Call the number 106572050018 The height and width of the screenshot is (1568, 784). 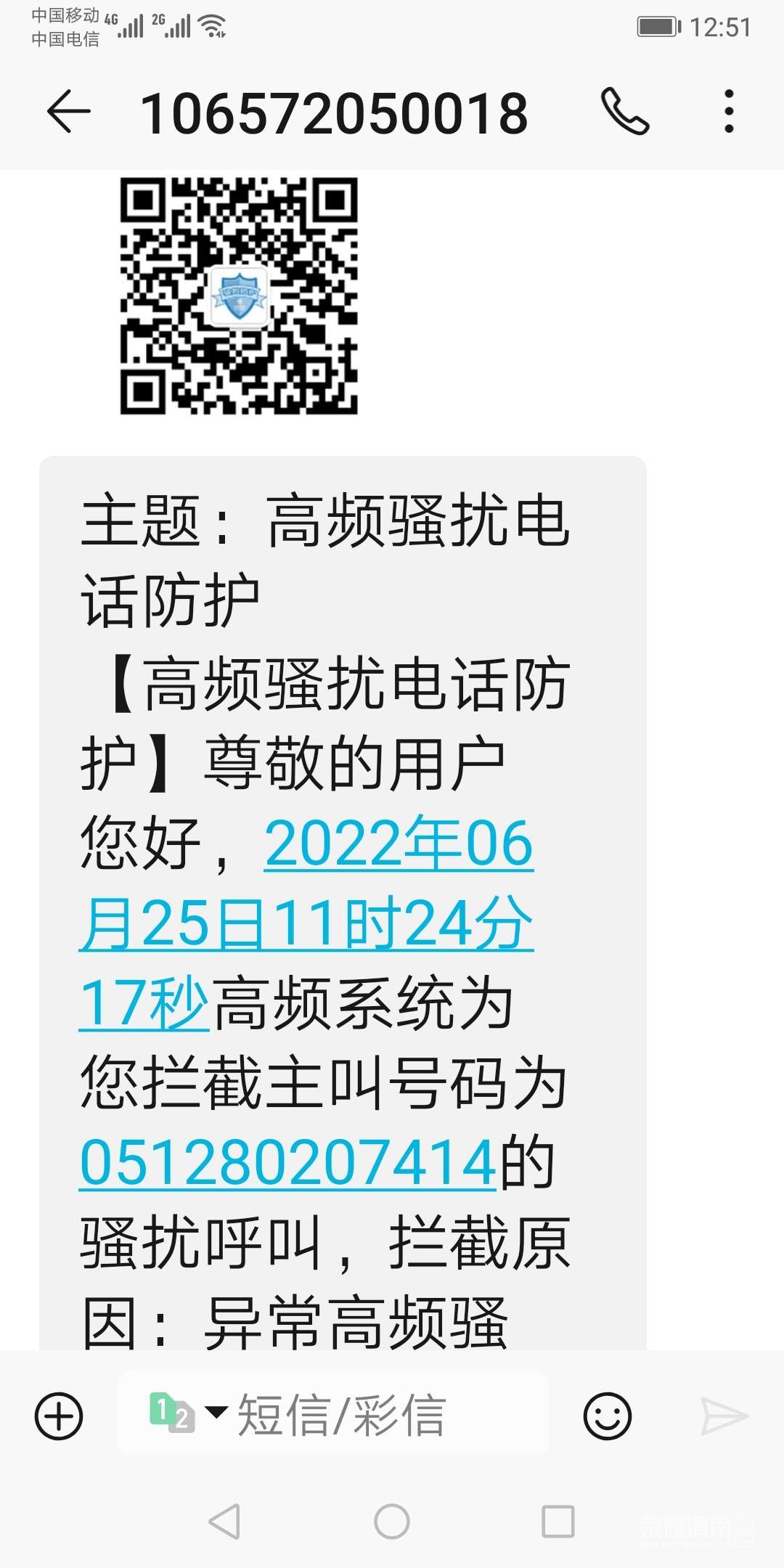[x=624, y=112]
